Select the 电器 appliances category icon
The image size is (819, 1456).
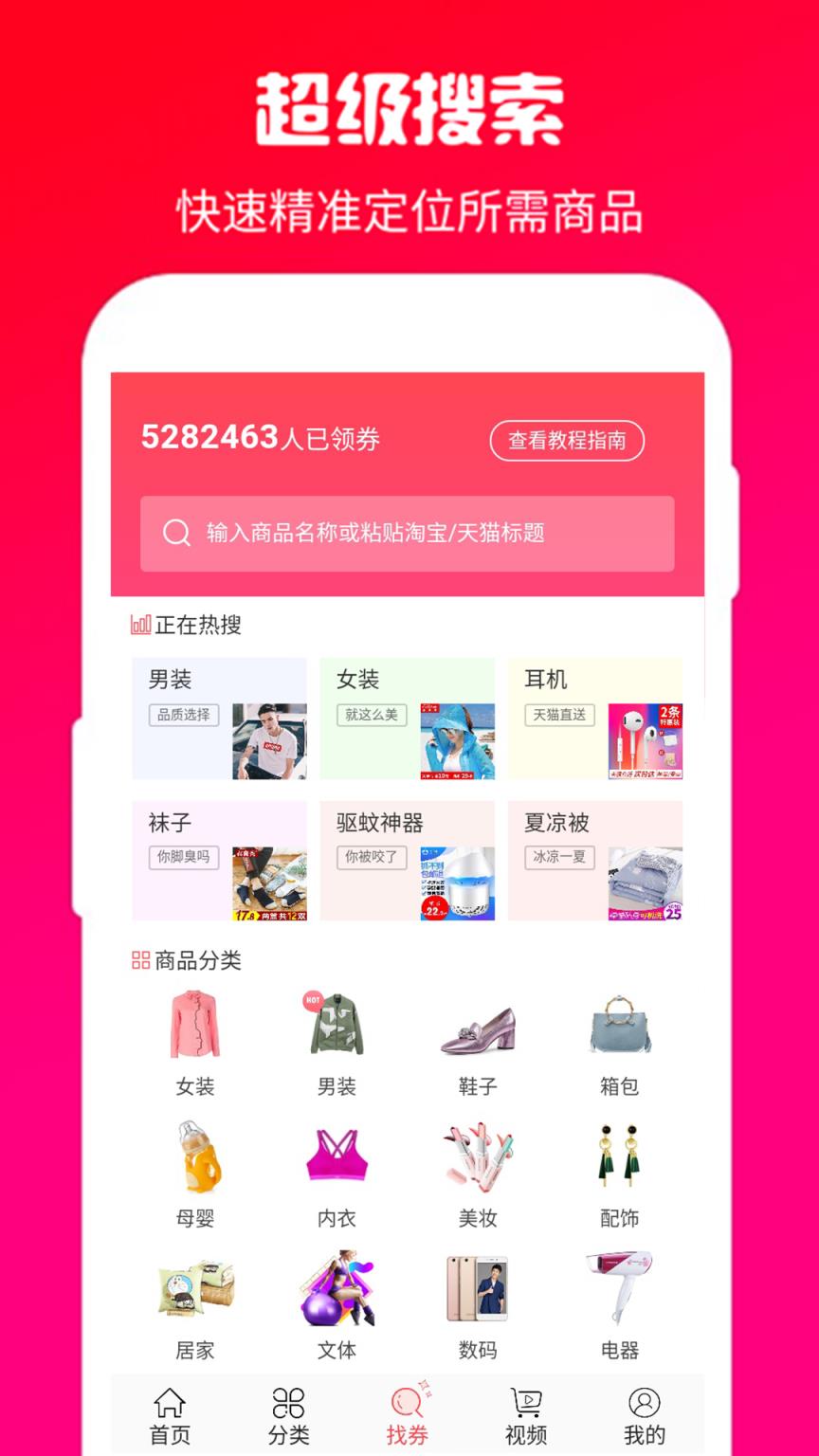point(620,1289)
